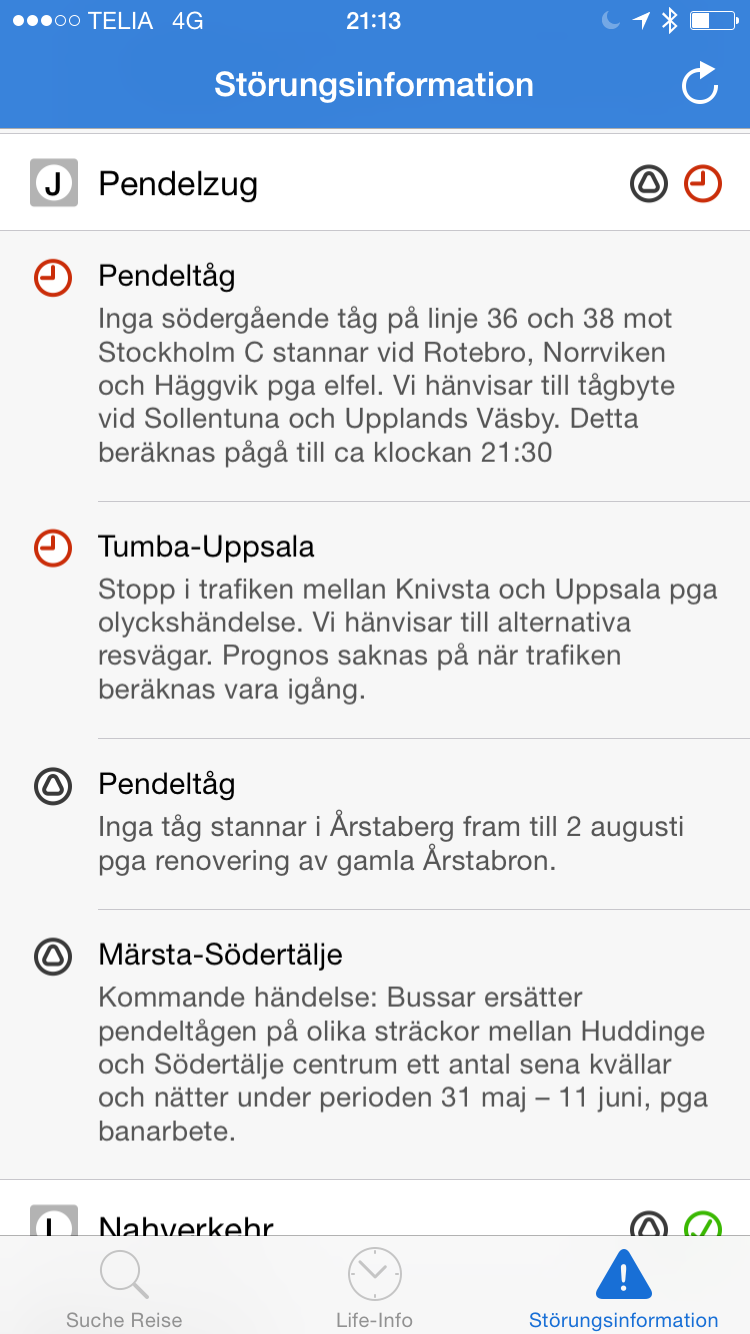Collapse the Pendelzug section header
The height and width of the screenshot is (1334, 750).
coord(375,184)
